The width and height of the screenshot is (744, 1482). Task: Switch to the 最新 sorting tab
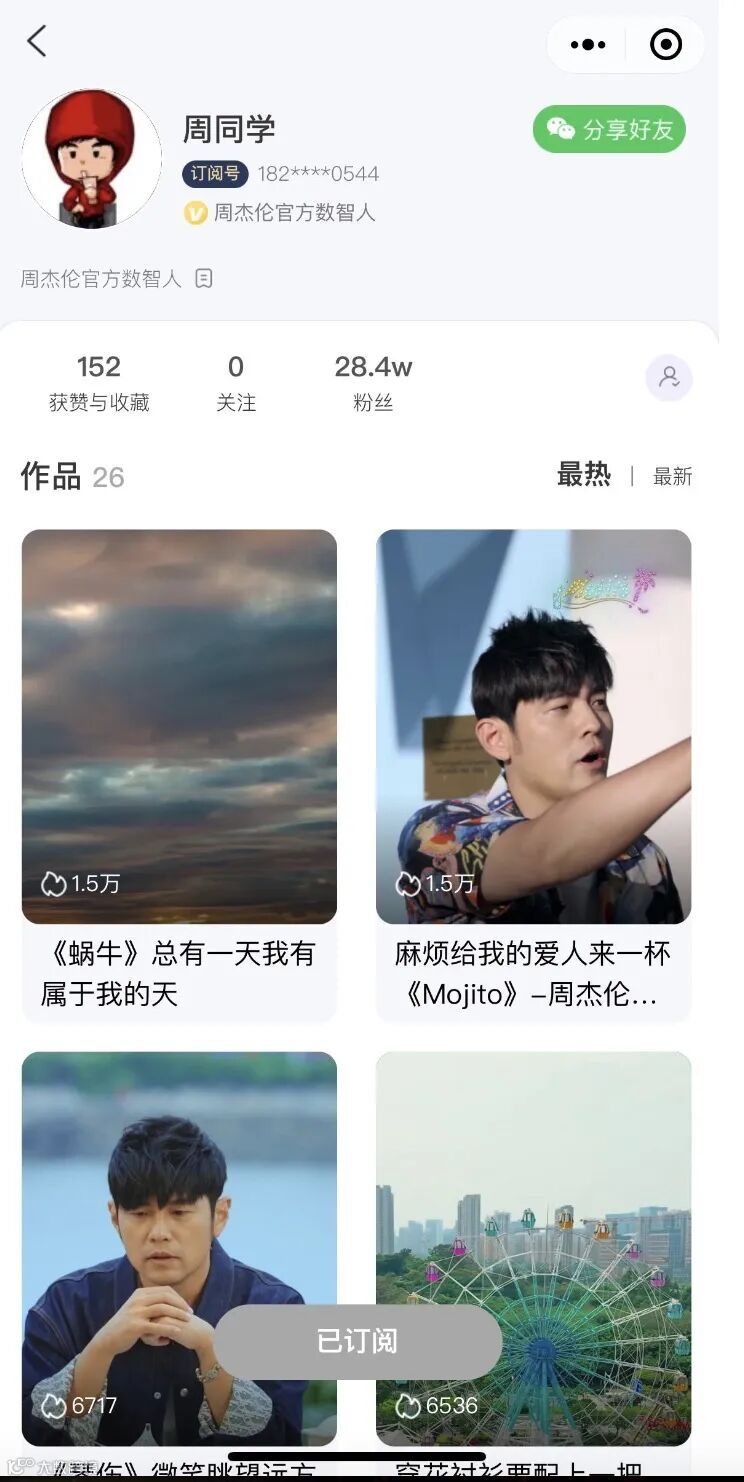coord(672,477)
